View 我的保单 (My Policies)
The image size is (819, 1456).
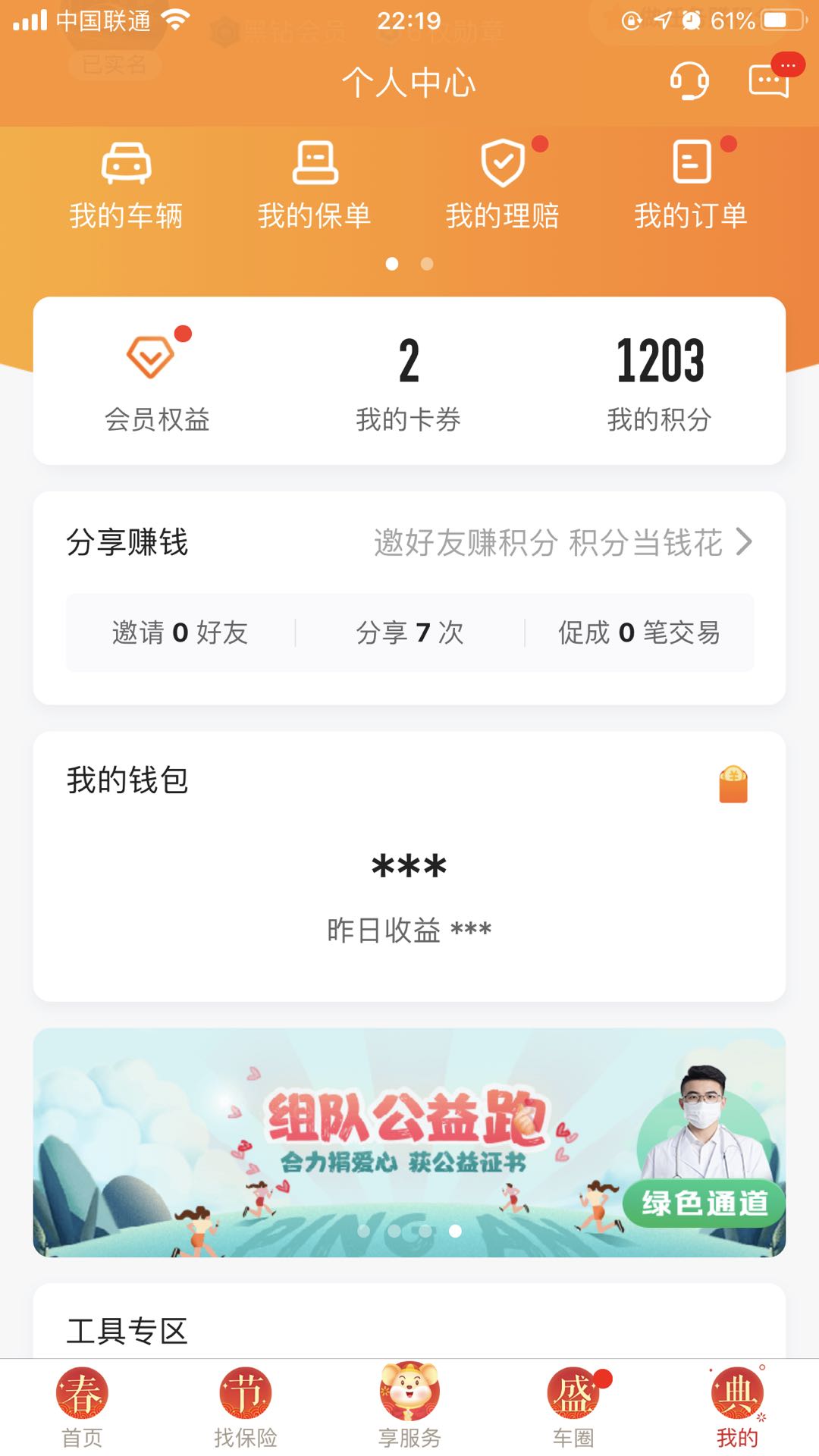pos(315,185)
